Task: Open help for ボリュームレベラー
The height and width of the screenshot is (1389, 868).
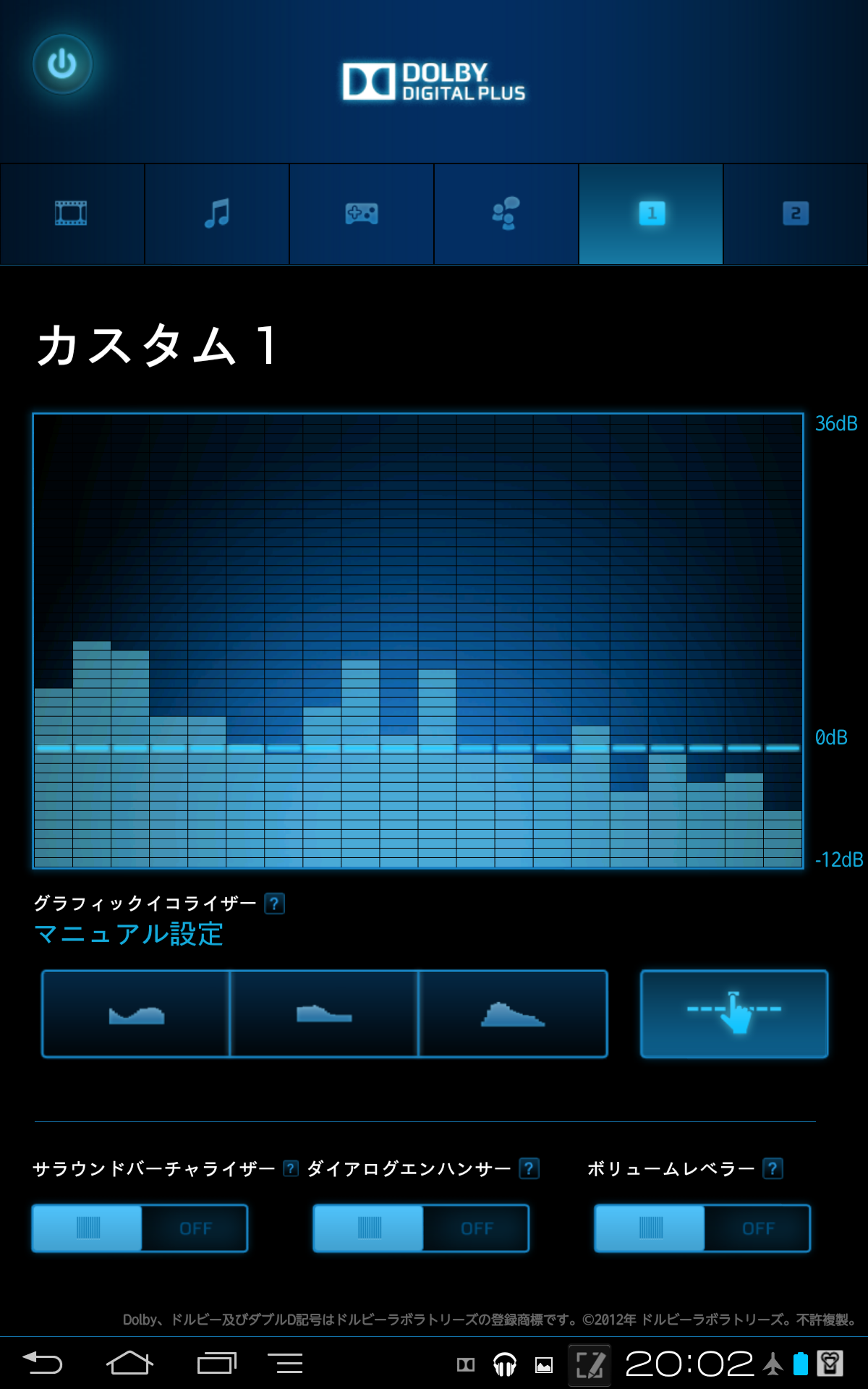Action: pos(773,1168)
